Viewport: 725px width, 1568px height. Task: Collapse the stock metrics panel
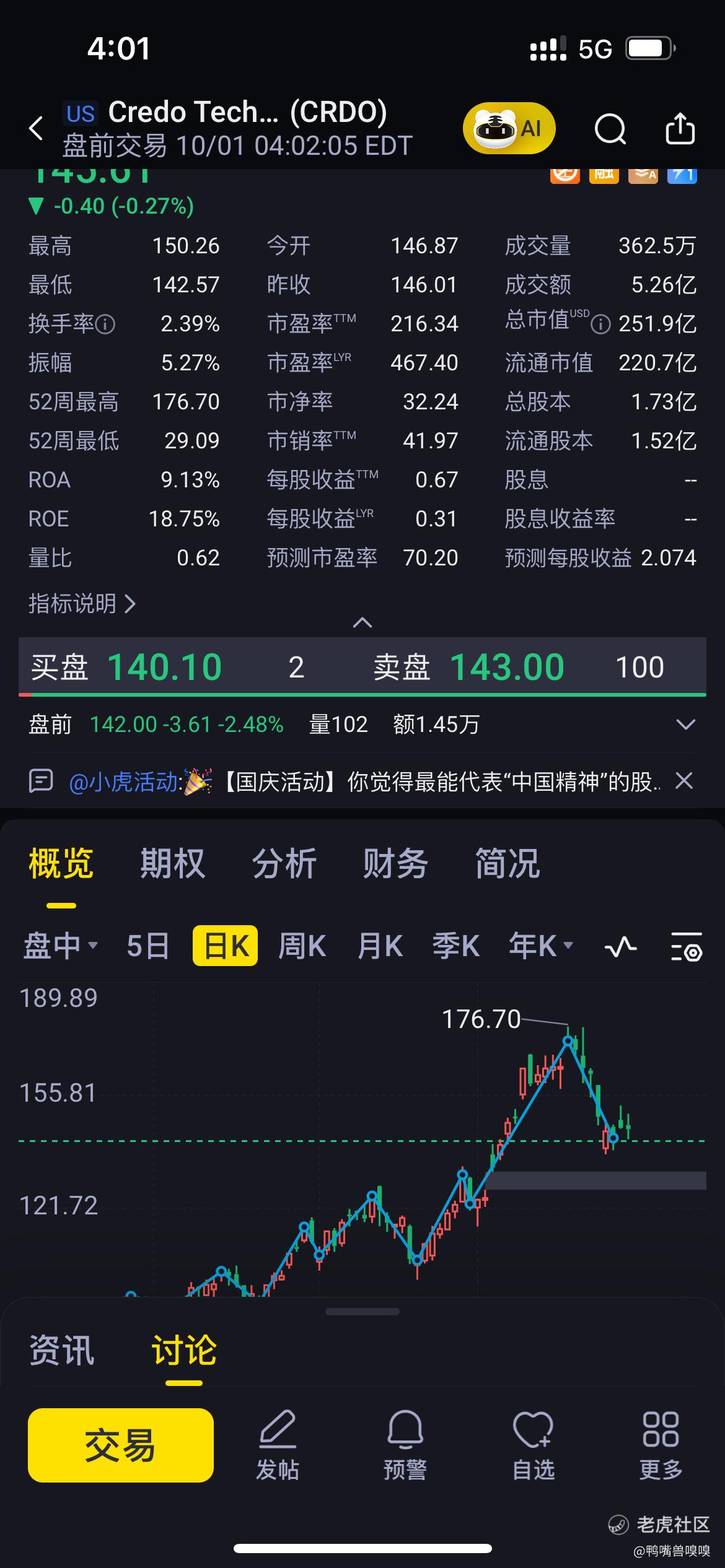click(x=362, y=622)
